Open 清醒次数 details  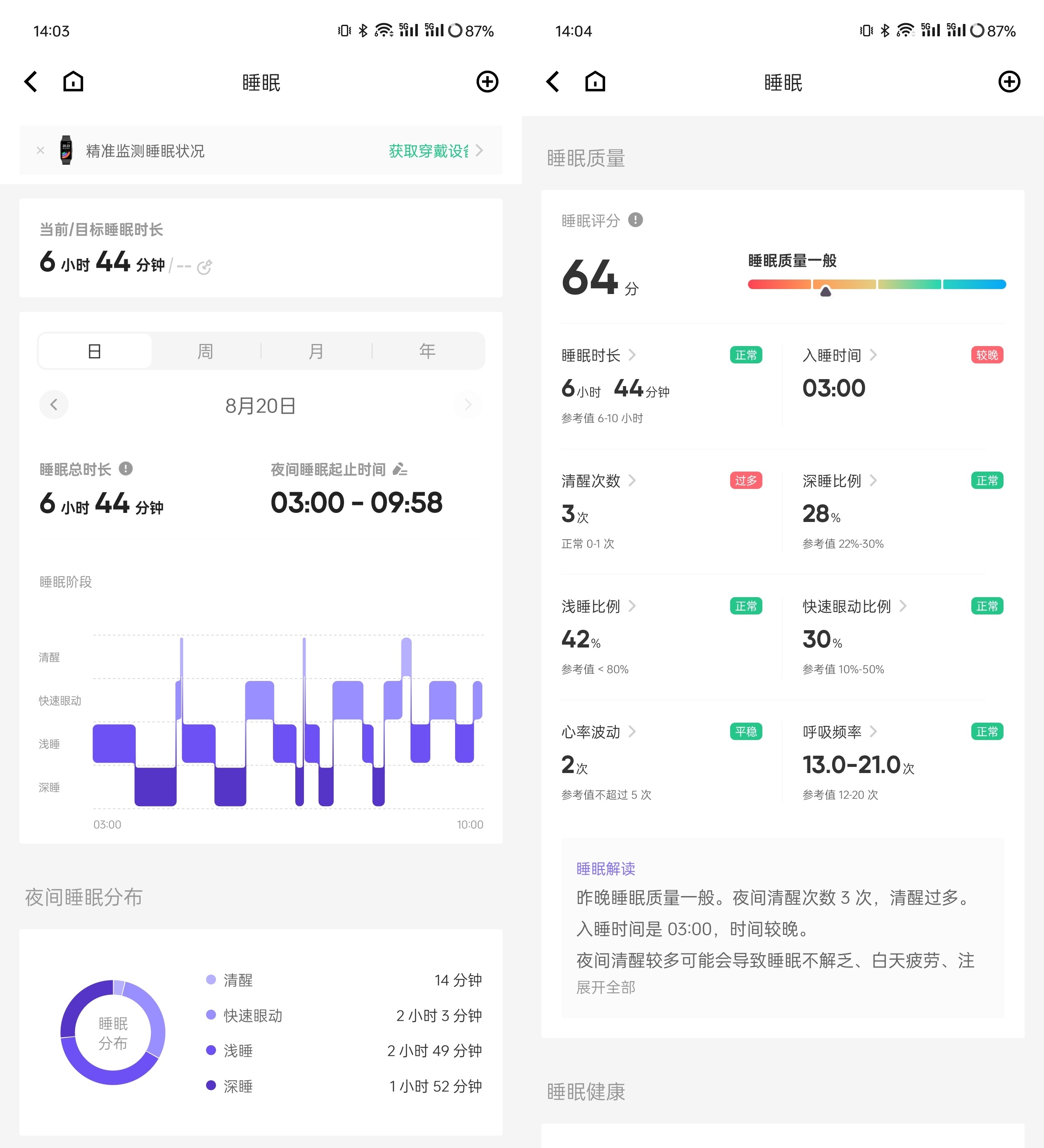click(x=598, y=481)
